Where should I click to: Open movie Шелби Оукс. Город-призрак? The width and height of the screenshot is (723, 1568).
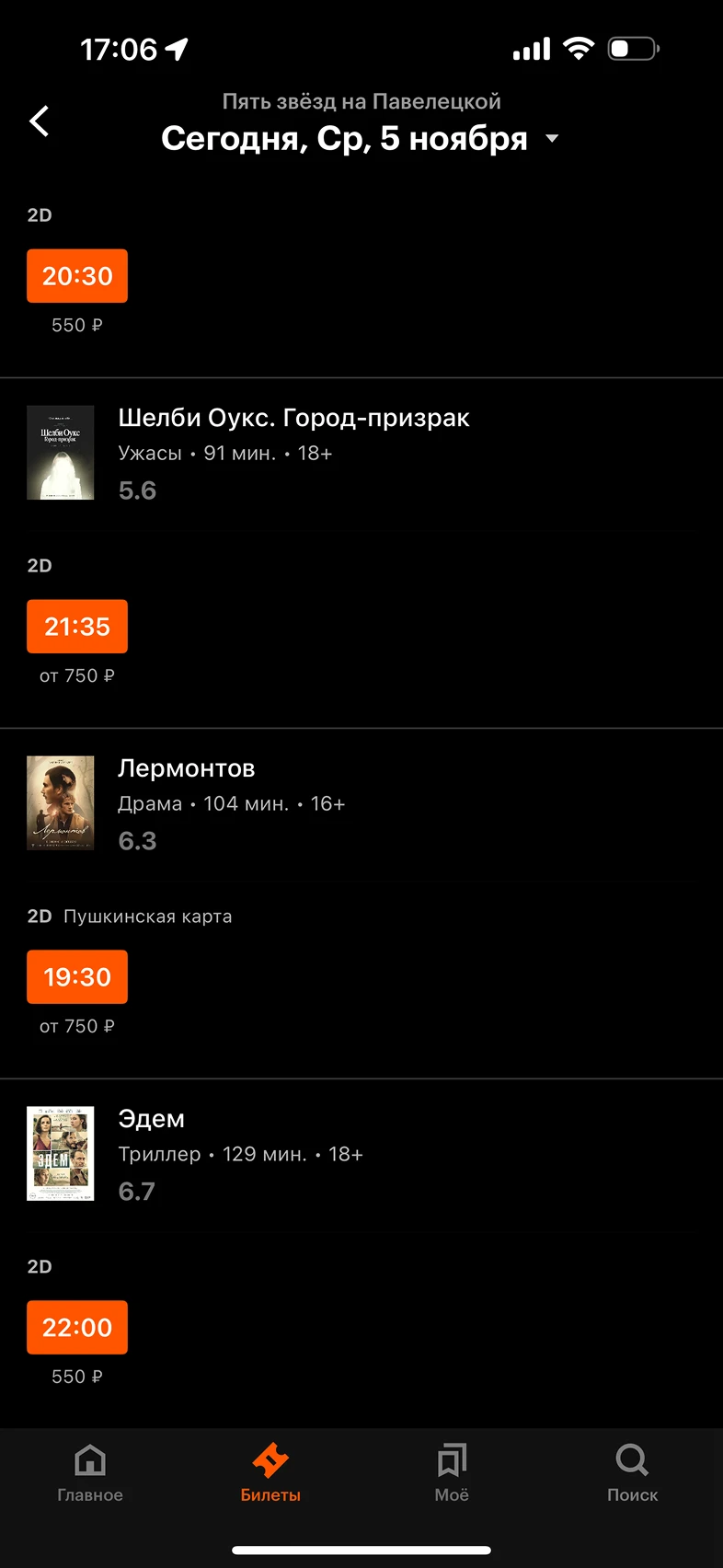coord(293,419)
